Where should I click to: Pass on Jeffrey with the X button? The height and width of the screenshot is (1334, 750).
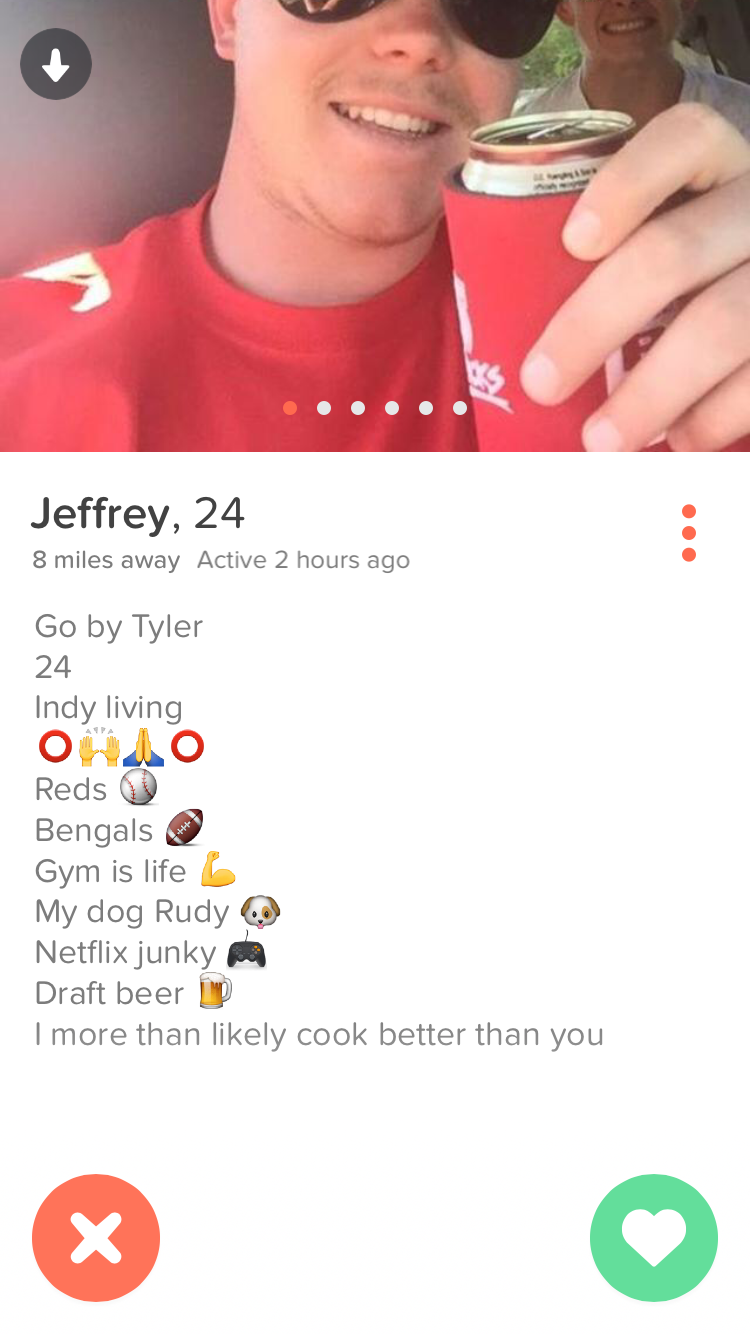tap(96, 1237)
